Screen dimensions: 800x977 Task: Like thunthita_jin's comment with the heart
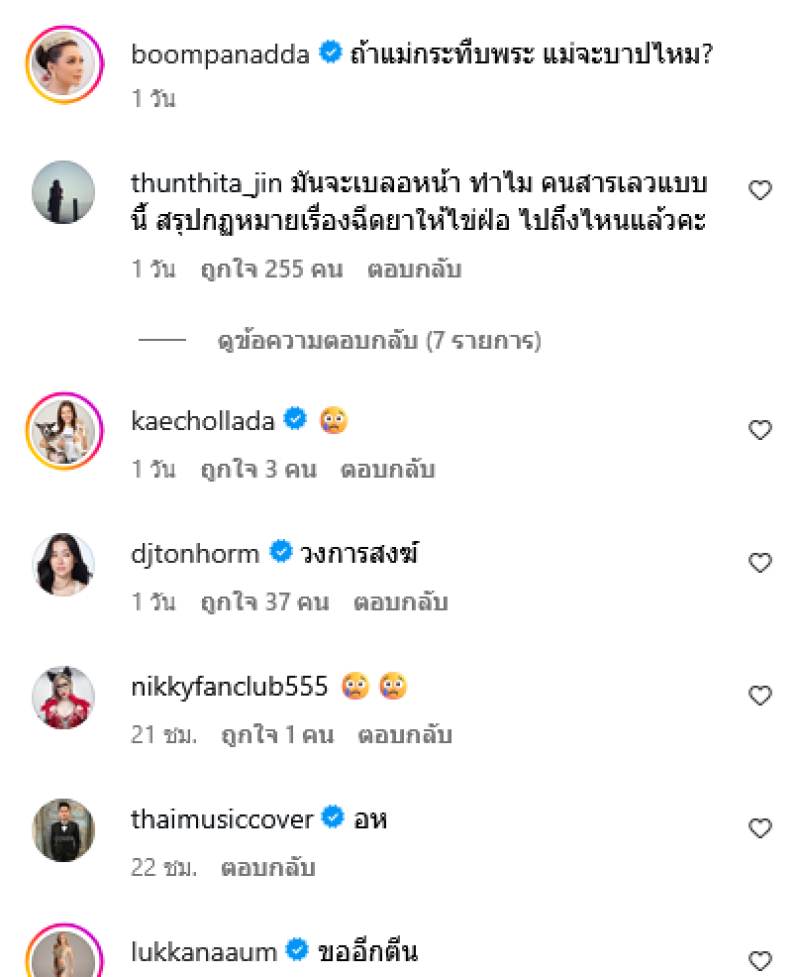pos(760,190)
